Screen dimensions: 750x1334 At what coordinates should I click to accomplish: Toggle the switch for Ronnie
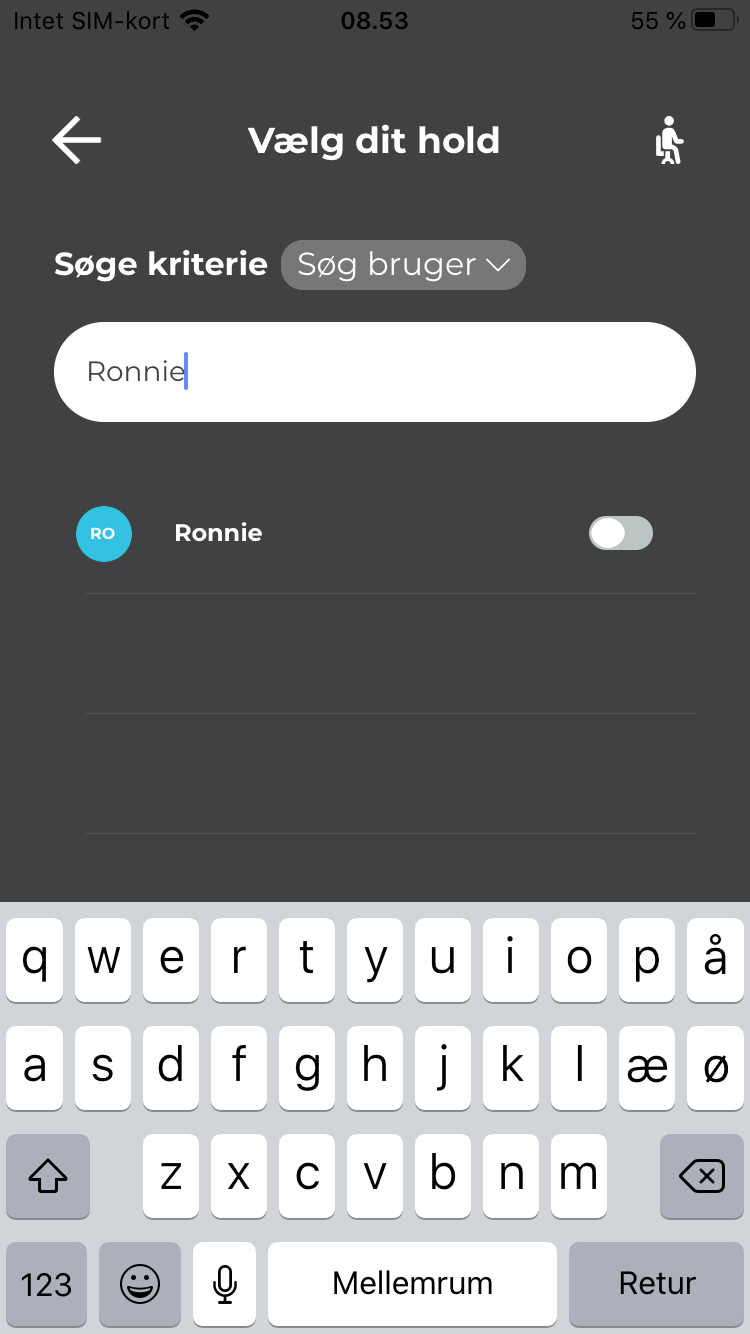pos(621,533)
